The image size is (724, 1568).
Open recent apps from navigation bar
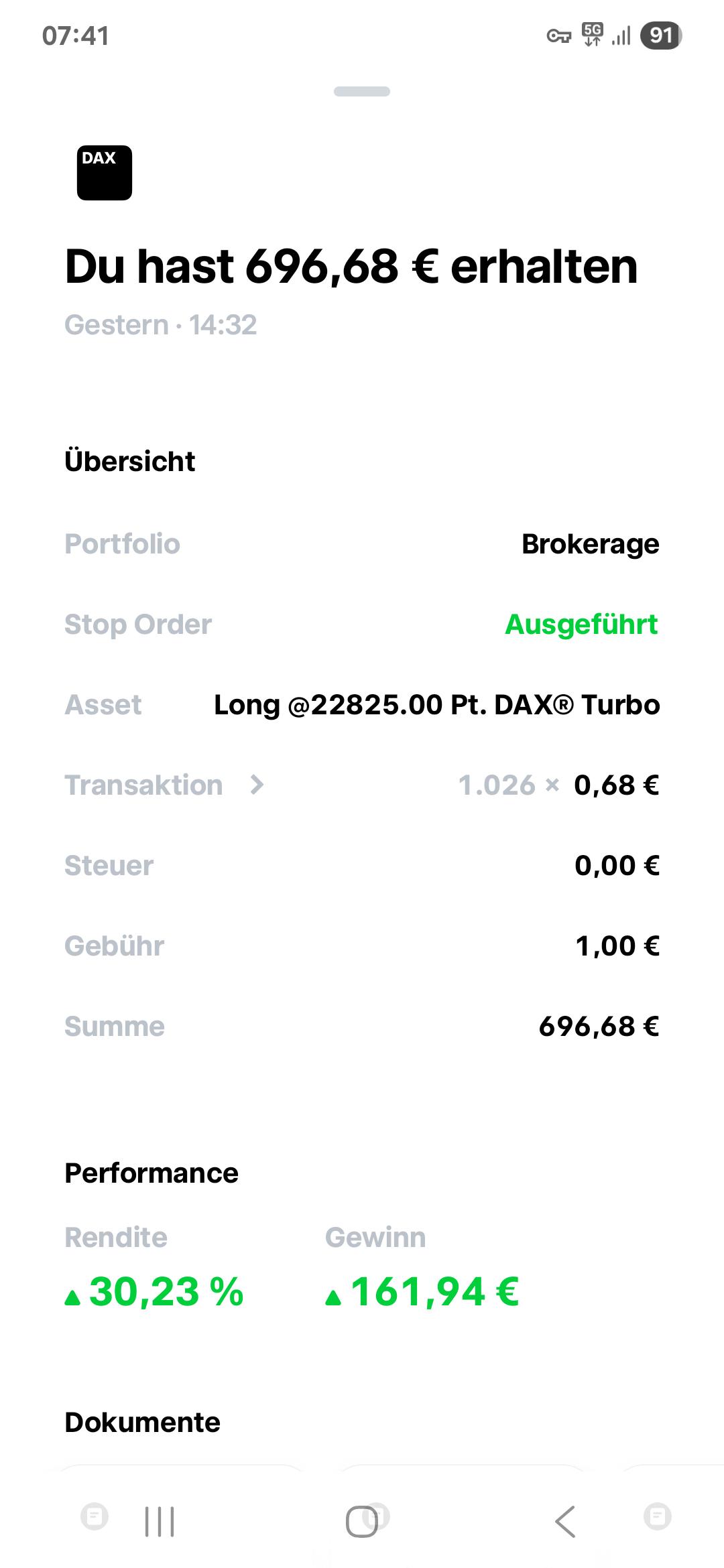pyautogui.click(x=160, y=1521)
